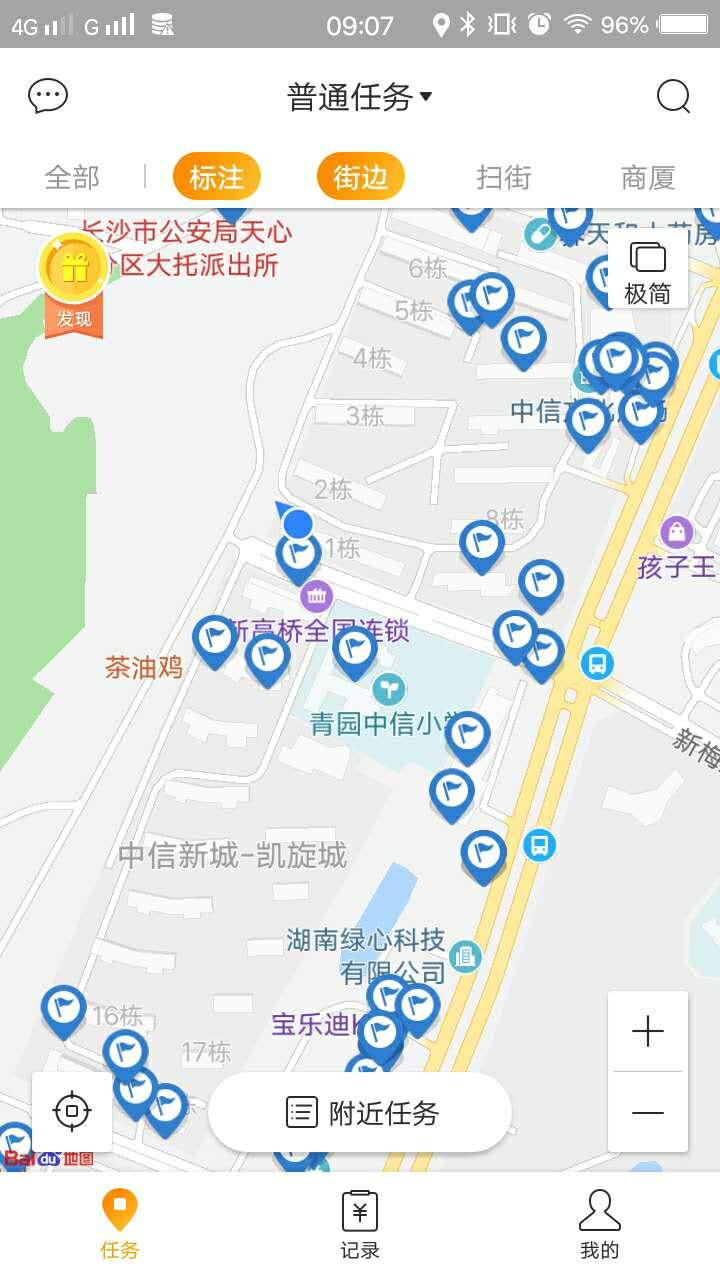The image size is (720, 1280).
Task: Select the 全部 filter tab
Action: 72,178
